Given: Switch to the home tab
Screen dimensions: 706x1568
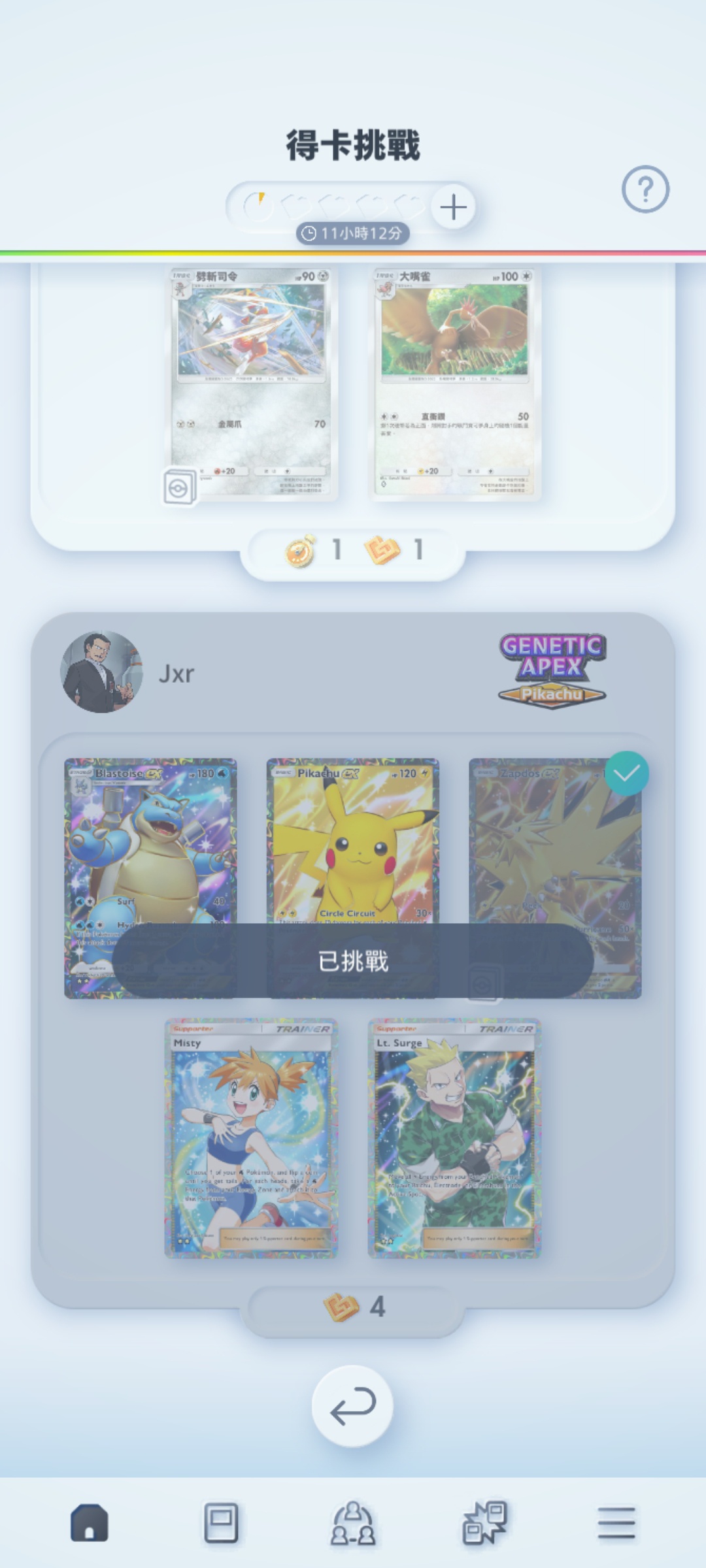Looking at the screenshot, I should point(90,1523).
